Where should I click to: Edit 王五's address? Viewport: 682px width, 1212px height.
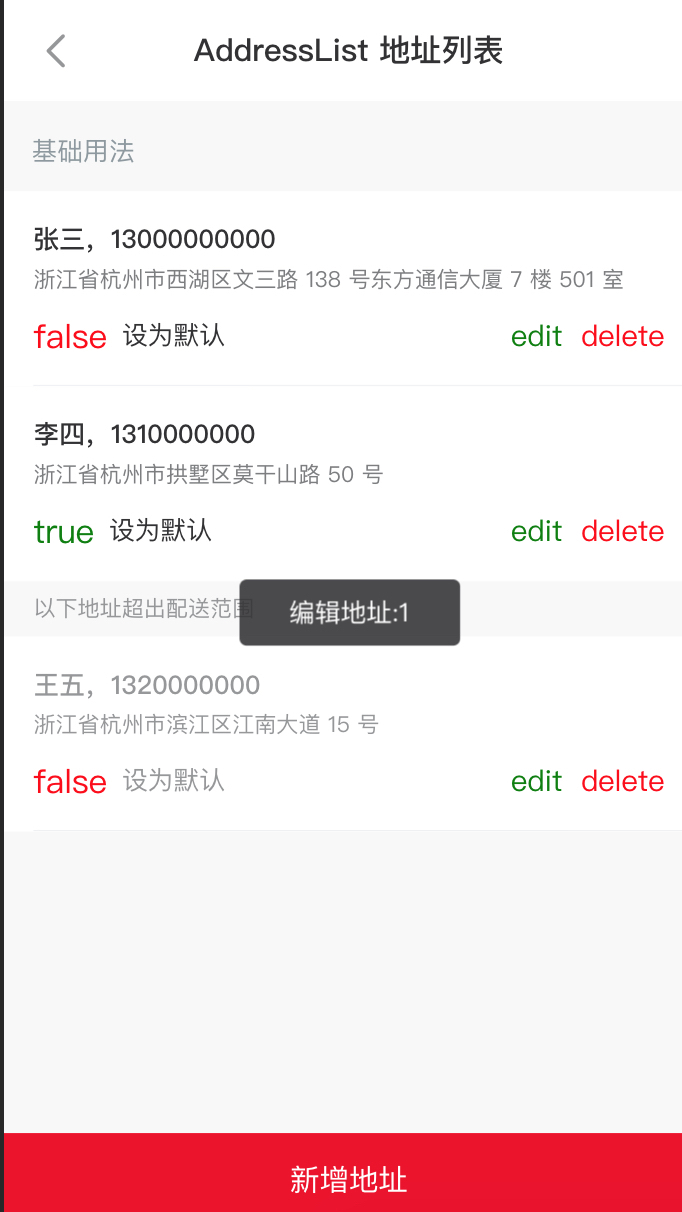(x=536, y=782)
